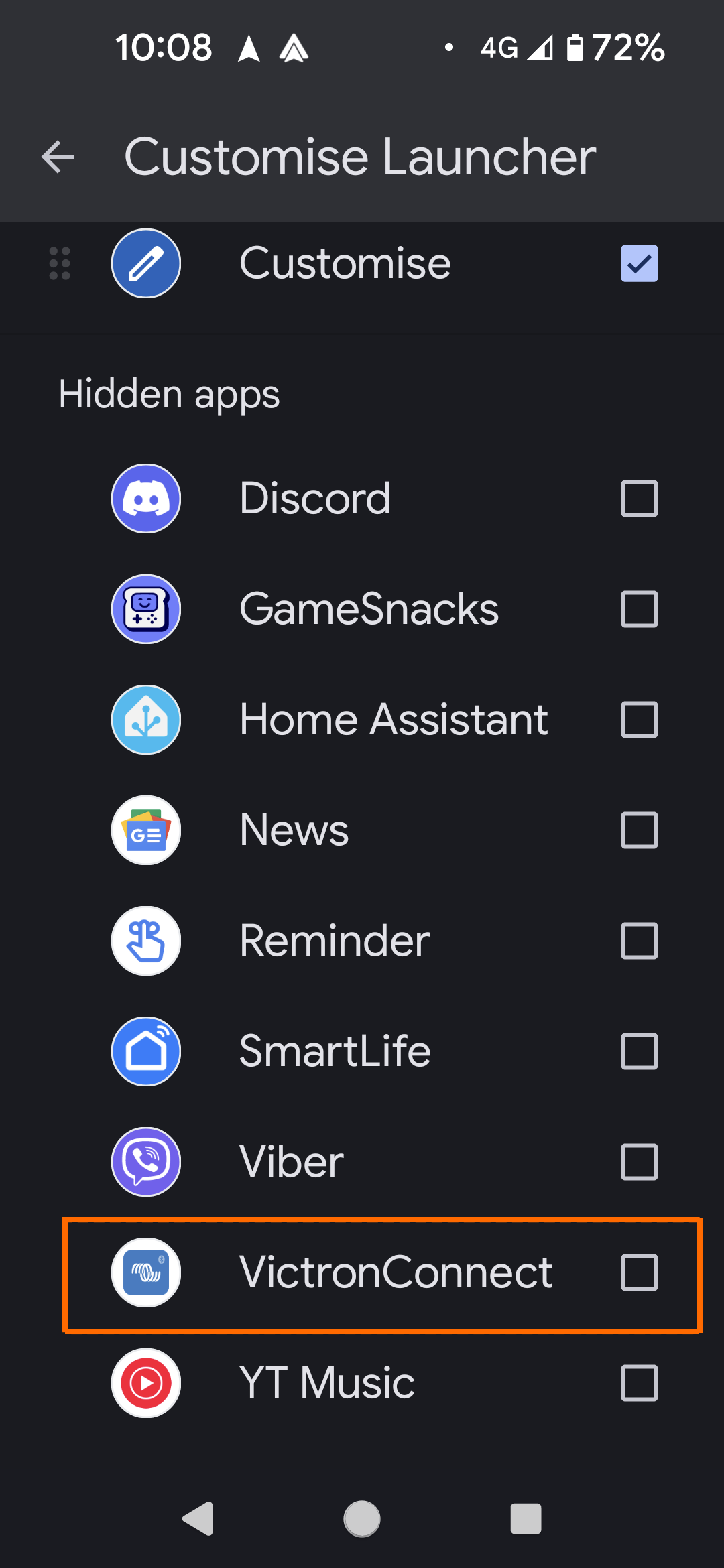Tap the YT Music icon

pyautogui.click(x=145, y=1384)
